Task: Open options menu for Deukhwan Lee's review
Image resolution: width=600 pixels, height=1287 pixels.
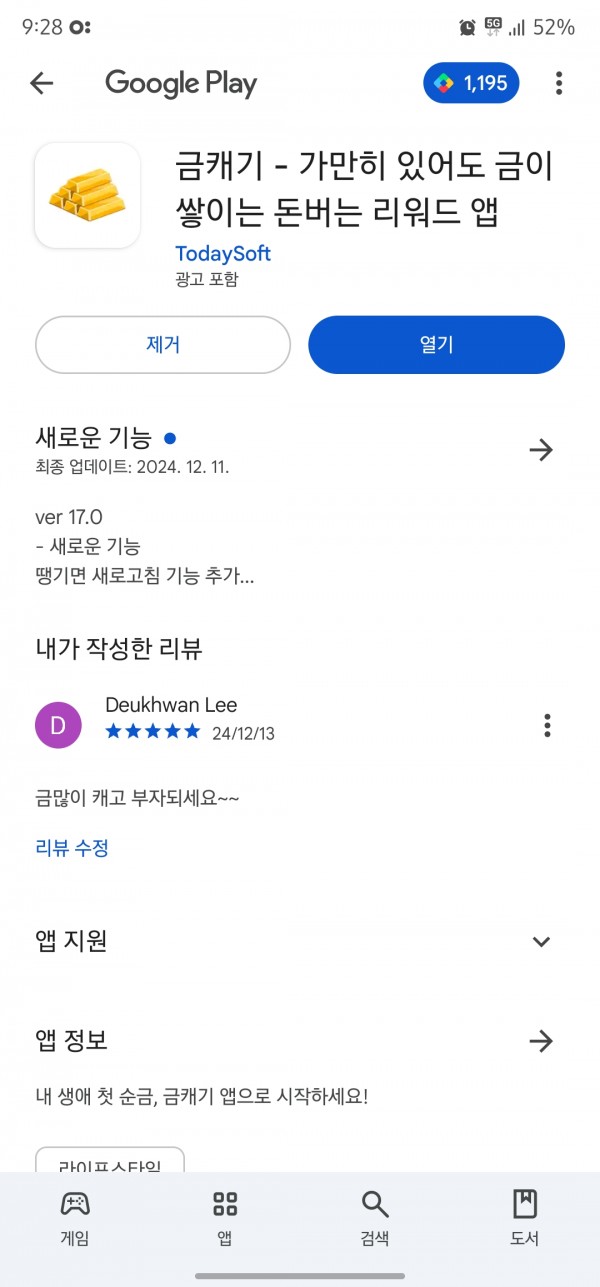Action: pos(546,725)
